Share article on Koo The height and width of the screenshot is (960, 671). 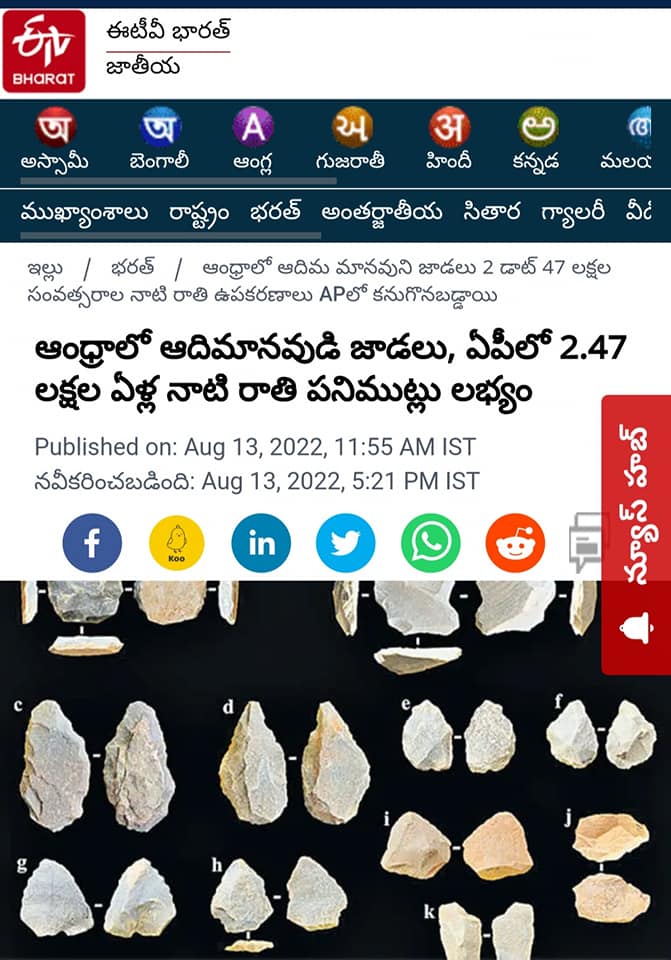(177, 543)
